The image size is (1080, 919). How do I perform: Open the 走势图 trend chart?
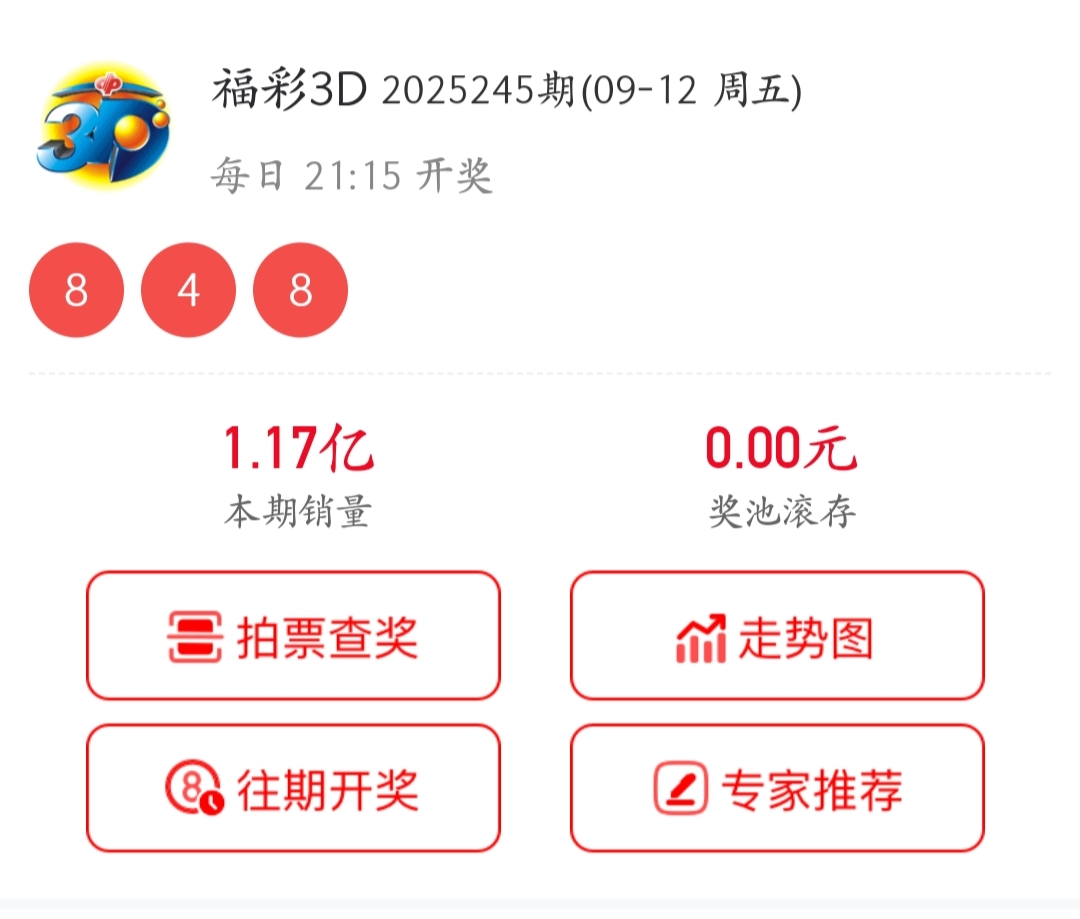pos(777,636)
